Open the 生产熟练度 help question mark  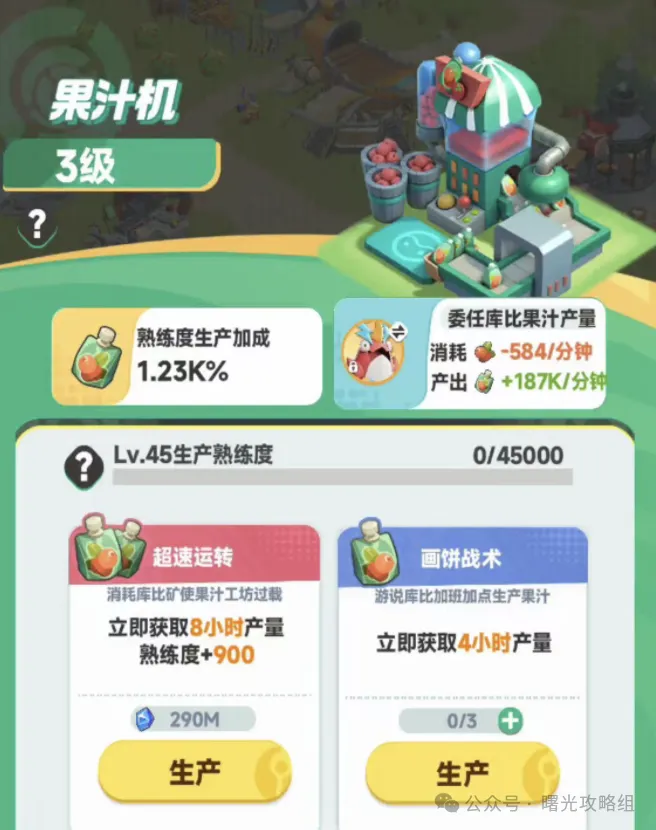[x=83, y=465]
